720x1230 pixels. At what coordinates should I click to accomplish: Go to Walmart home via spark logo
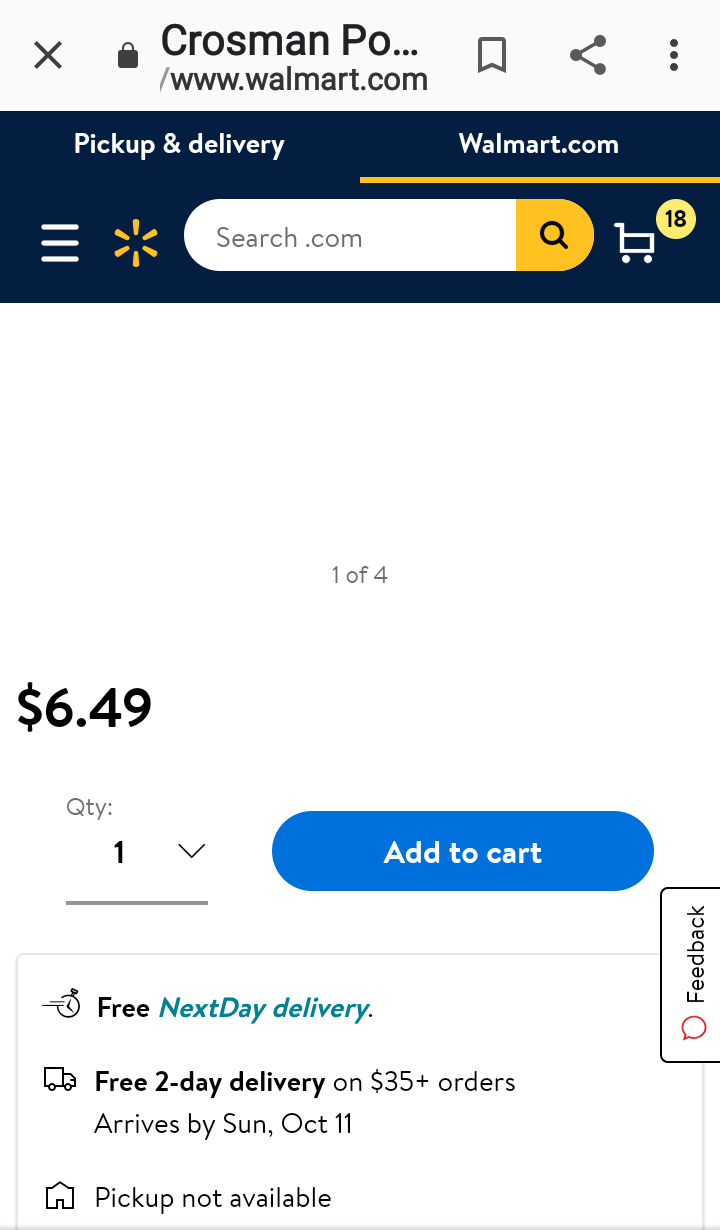[136, 243]
